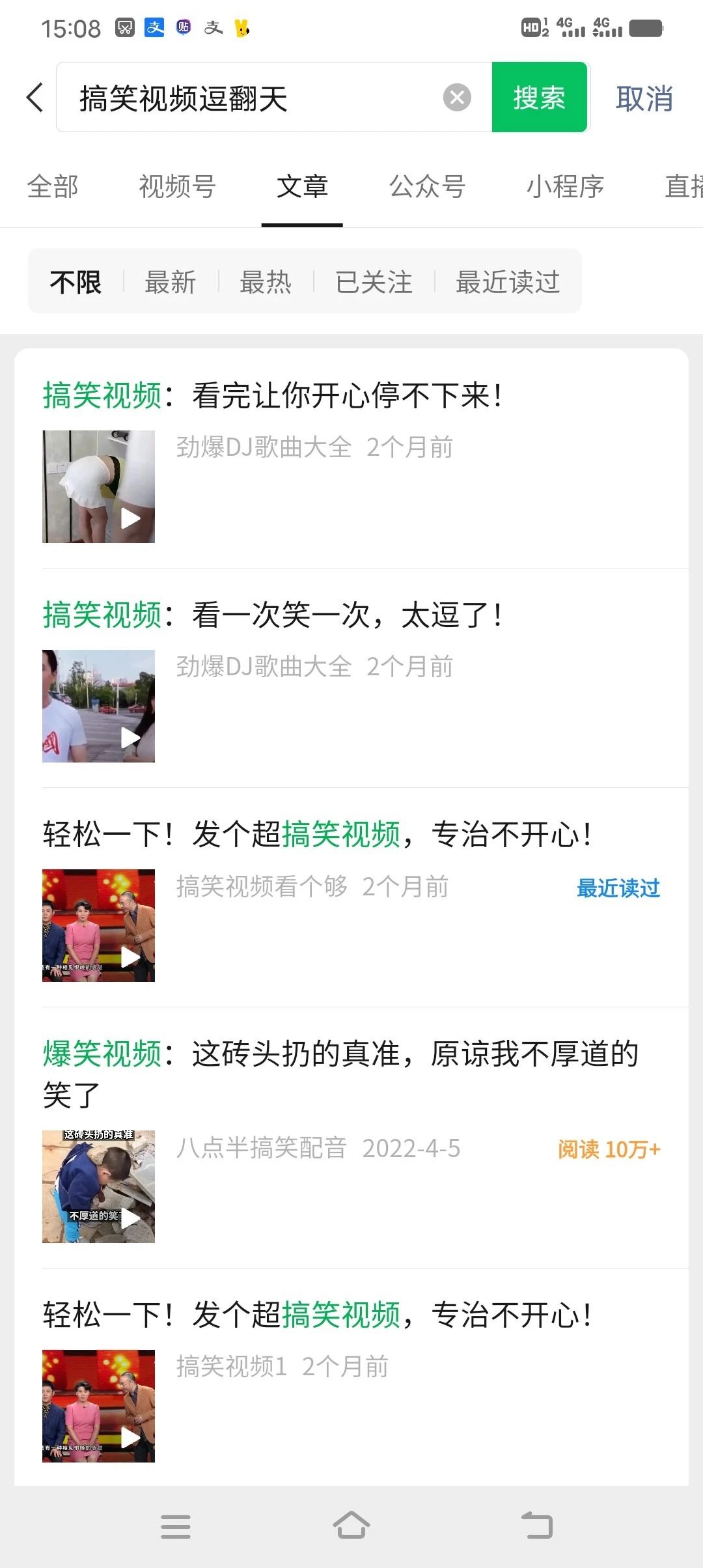Switch to the 视频号 tab
The height and width of the screenshot is (1568, 703).
(x=177, y=187)
